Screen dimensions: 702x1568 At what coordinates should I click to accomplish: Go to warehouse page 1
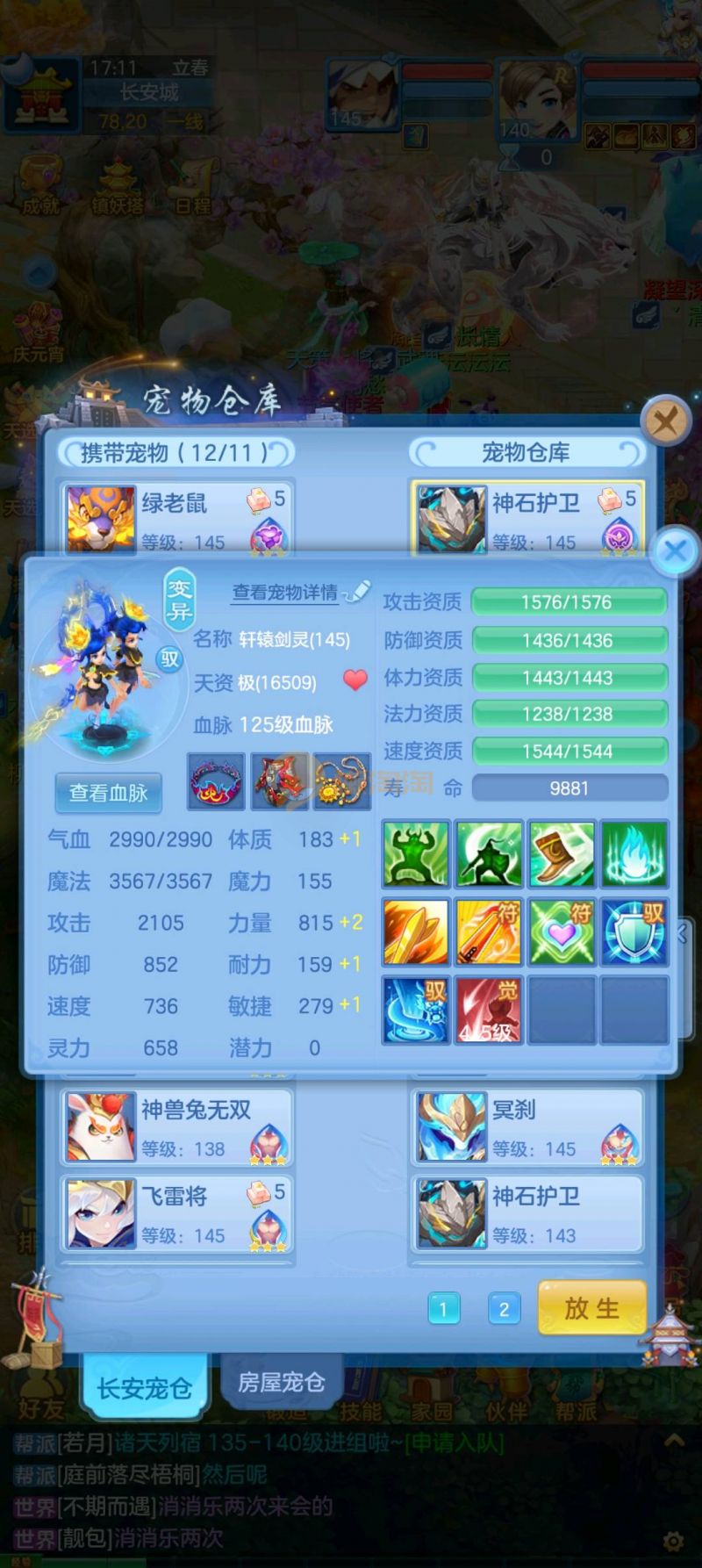[x=443, y=1310]
